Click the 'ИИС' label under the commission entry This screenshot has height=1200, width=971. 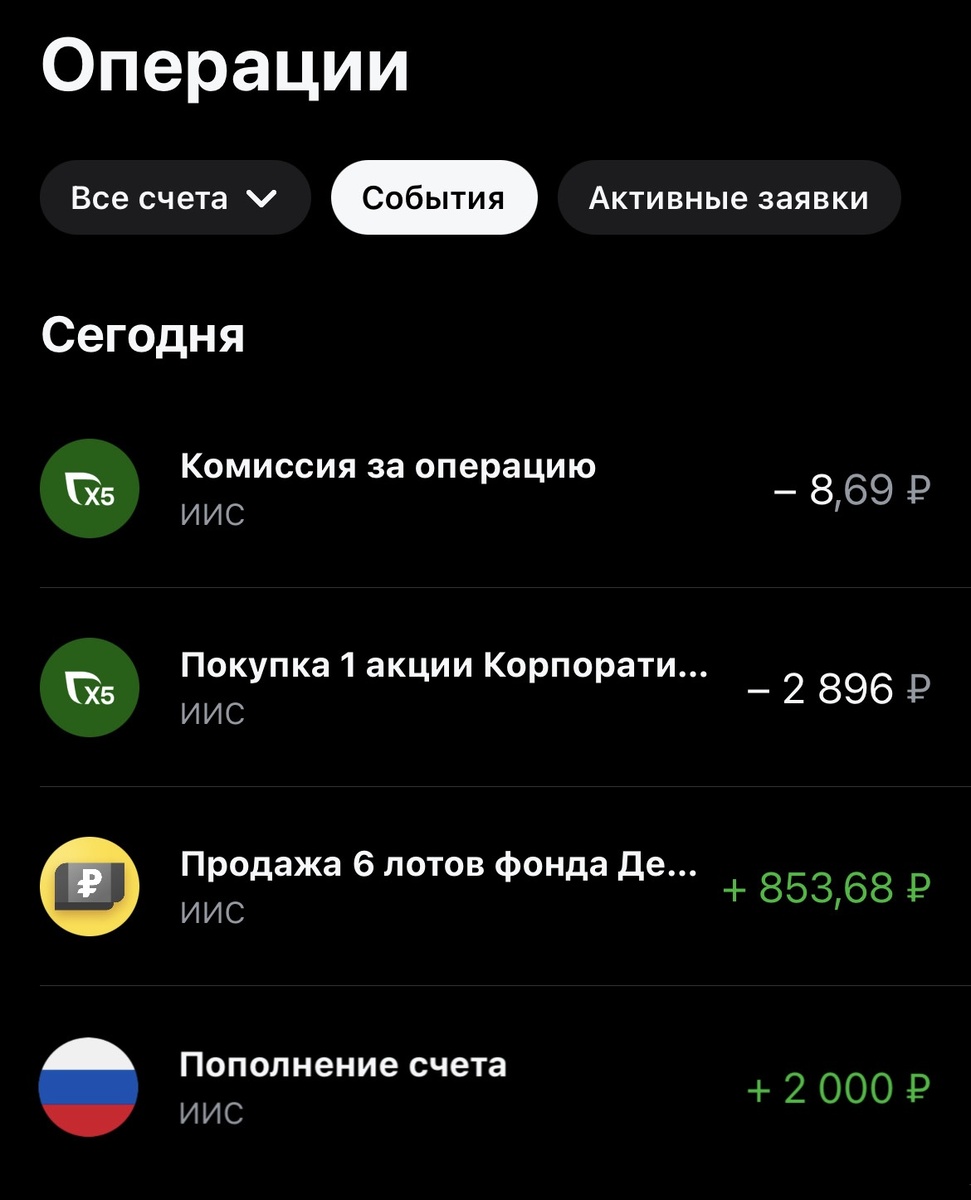pos(210,513)
